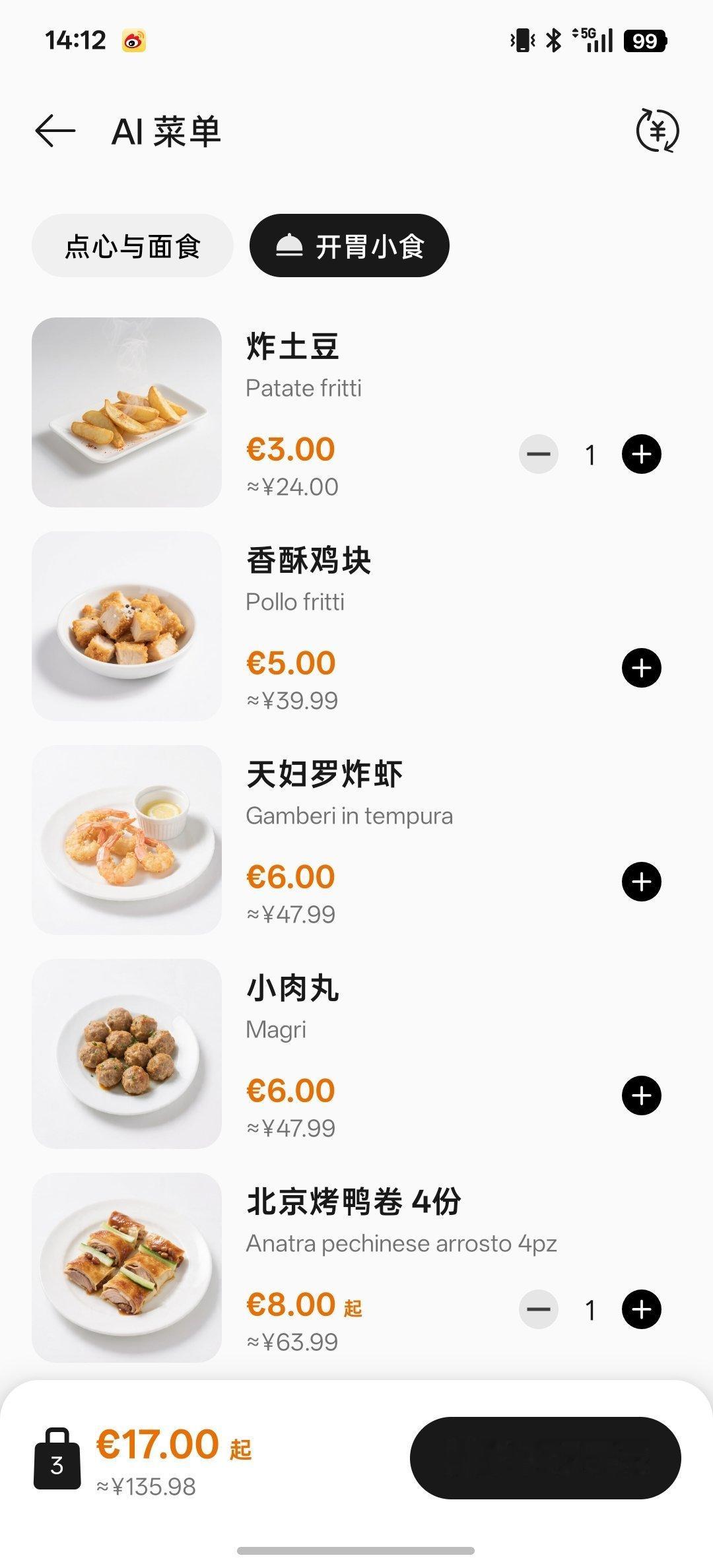
Task: Remove one 北京烤鸭卷 4份
Action: (x=539, y=1309)
